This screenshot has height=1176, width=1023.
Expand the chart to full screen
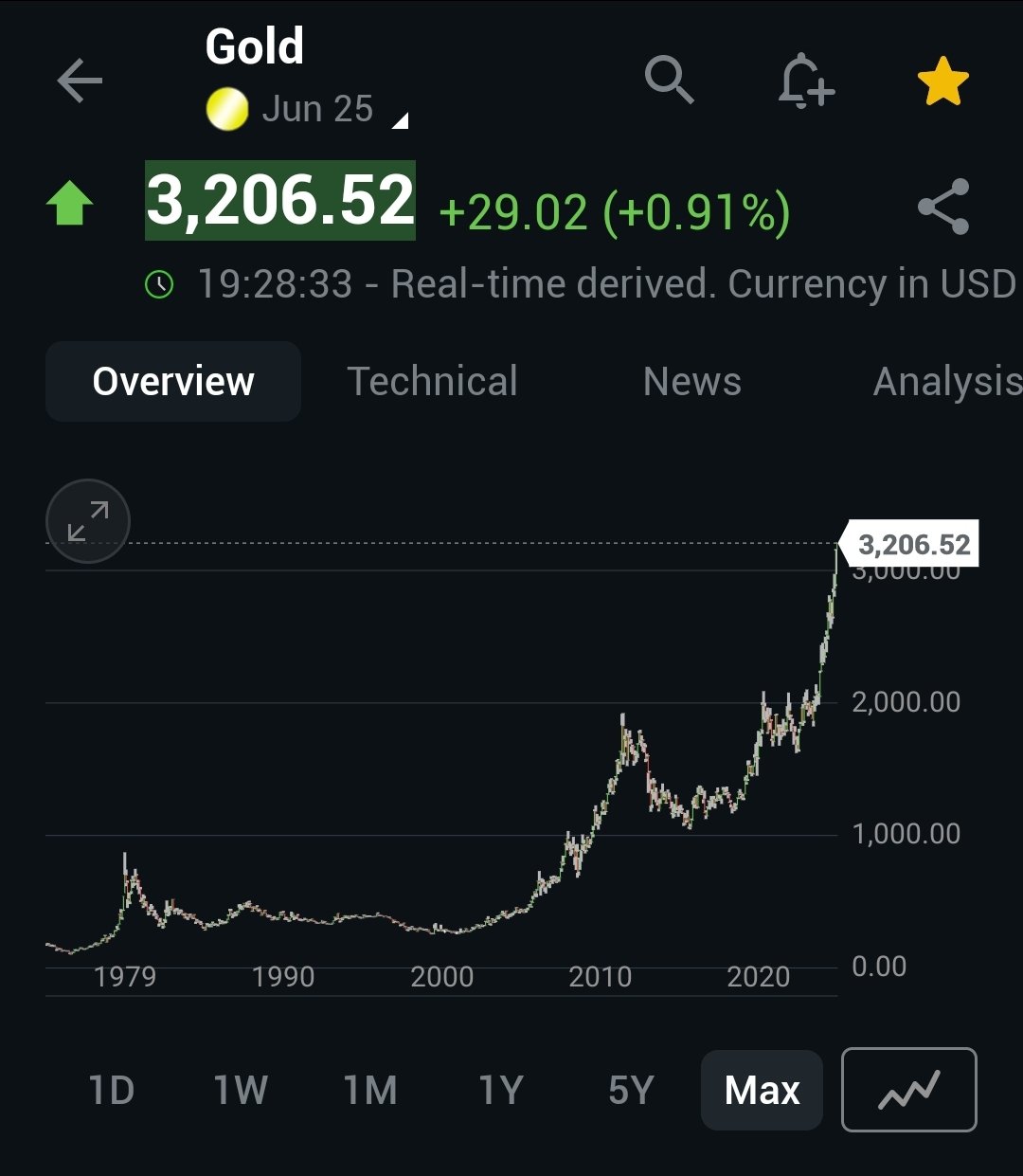coord(88,521)
